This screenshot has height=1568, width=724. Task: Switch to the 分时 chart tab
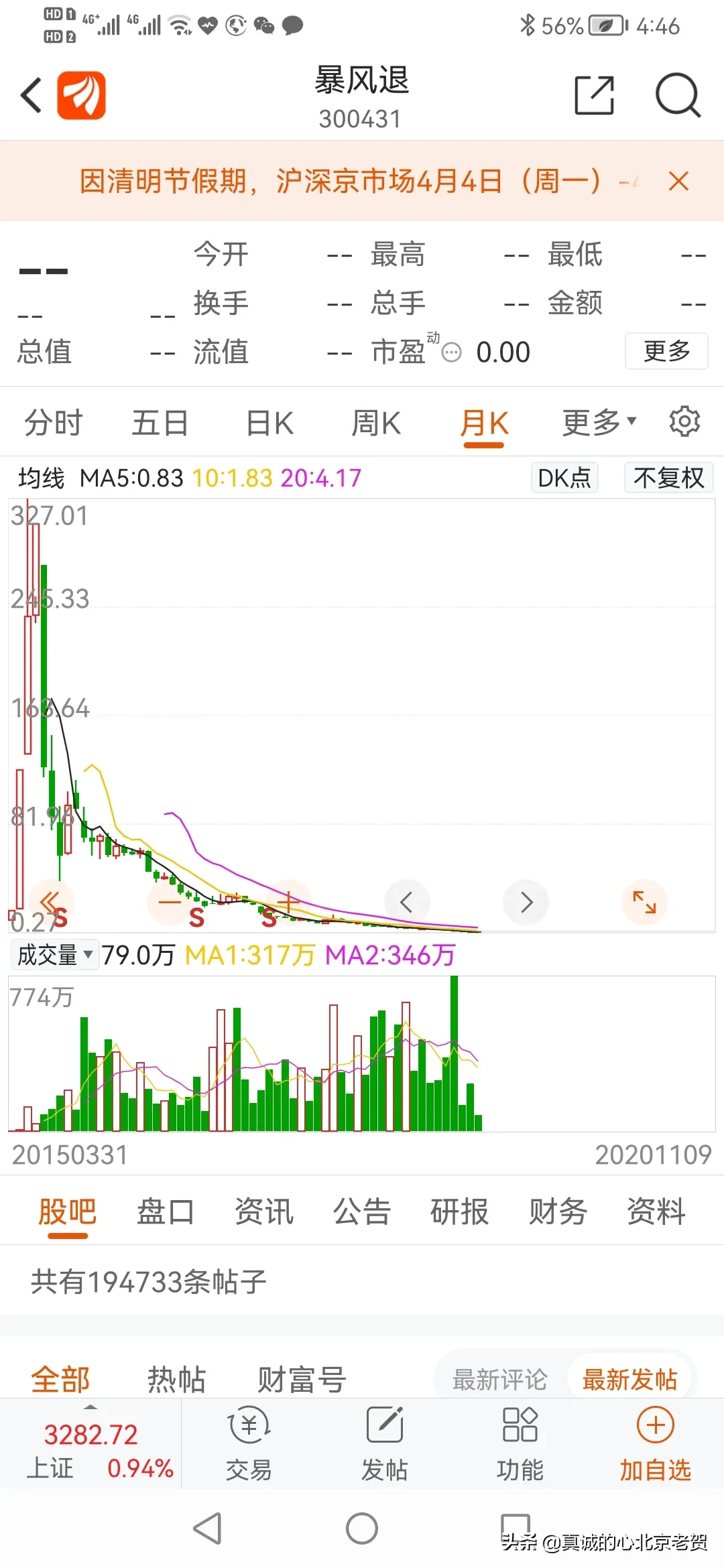53,423
